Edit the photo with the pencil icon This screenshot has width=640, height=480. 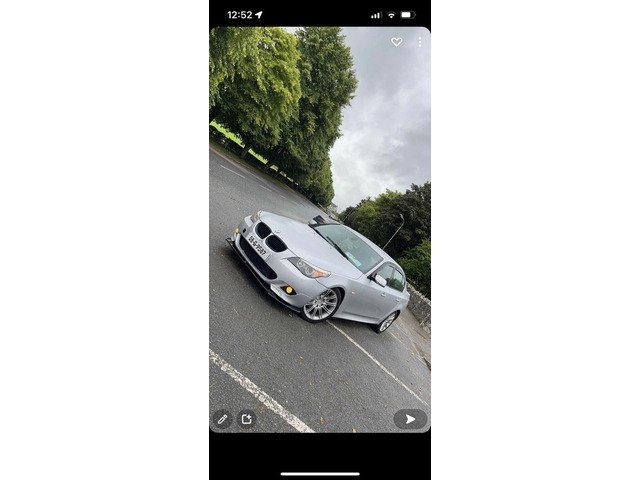coord(223,419)
